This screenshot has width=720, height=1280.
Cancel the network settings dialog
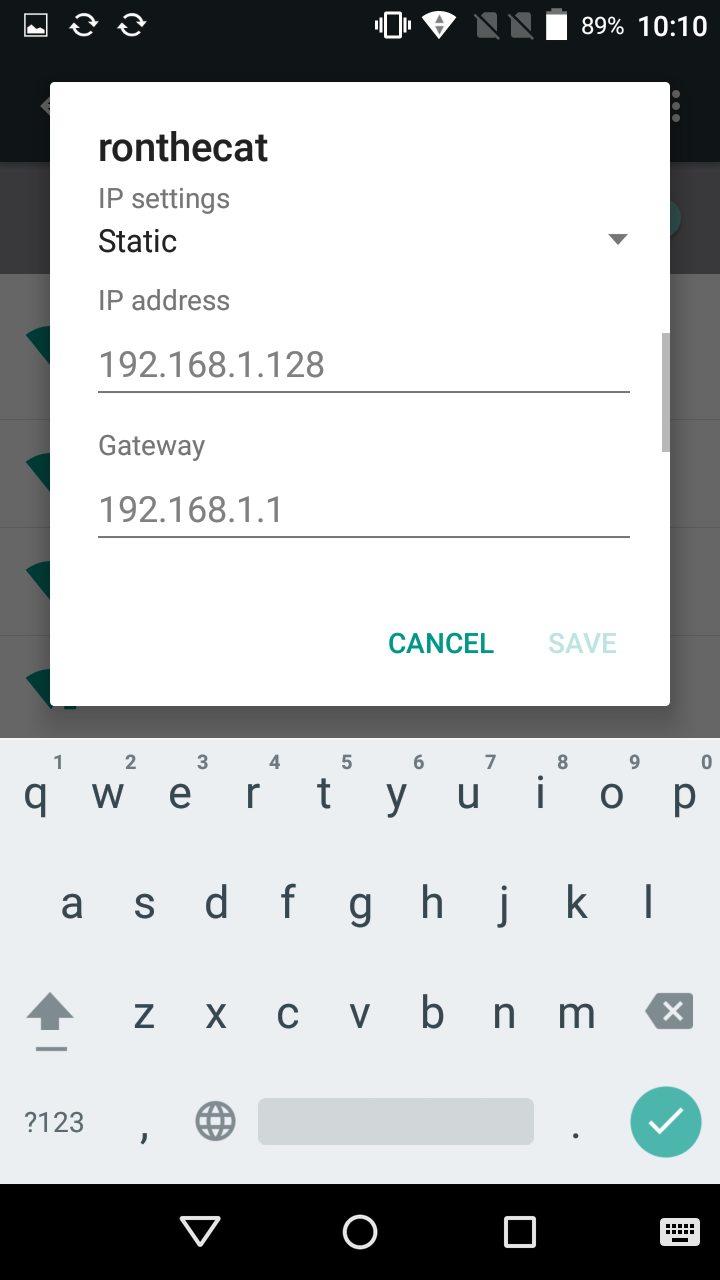click(x=441, y=643)
